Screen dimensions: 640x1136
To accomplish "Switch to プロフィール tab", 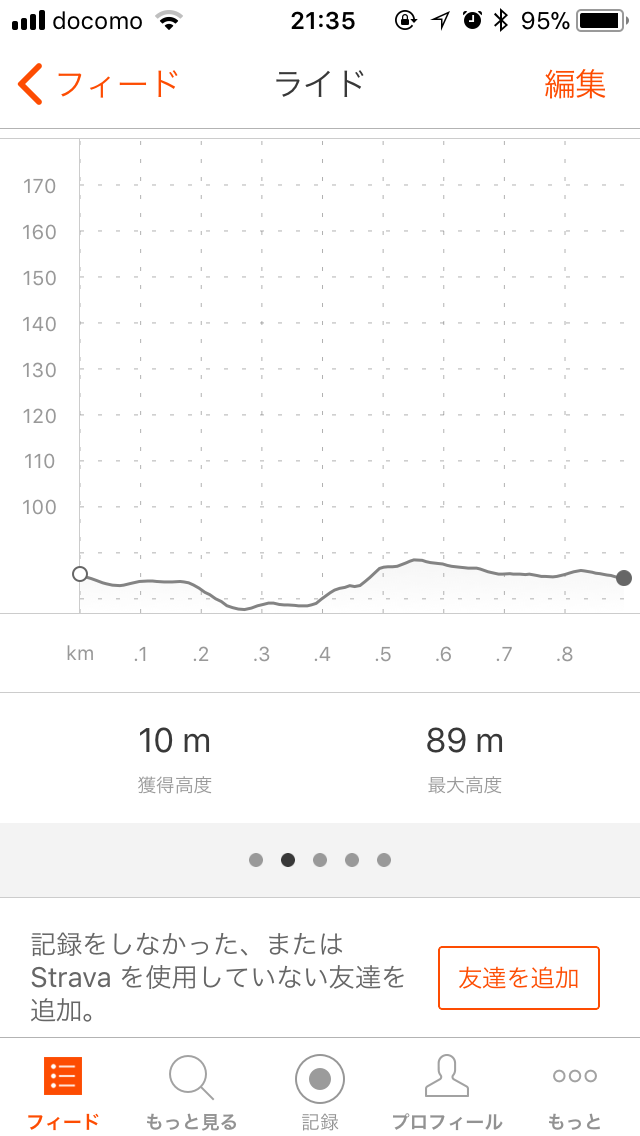I will click(x=447, y=1092).
